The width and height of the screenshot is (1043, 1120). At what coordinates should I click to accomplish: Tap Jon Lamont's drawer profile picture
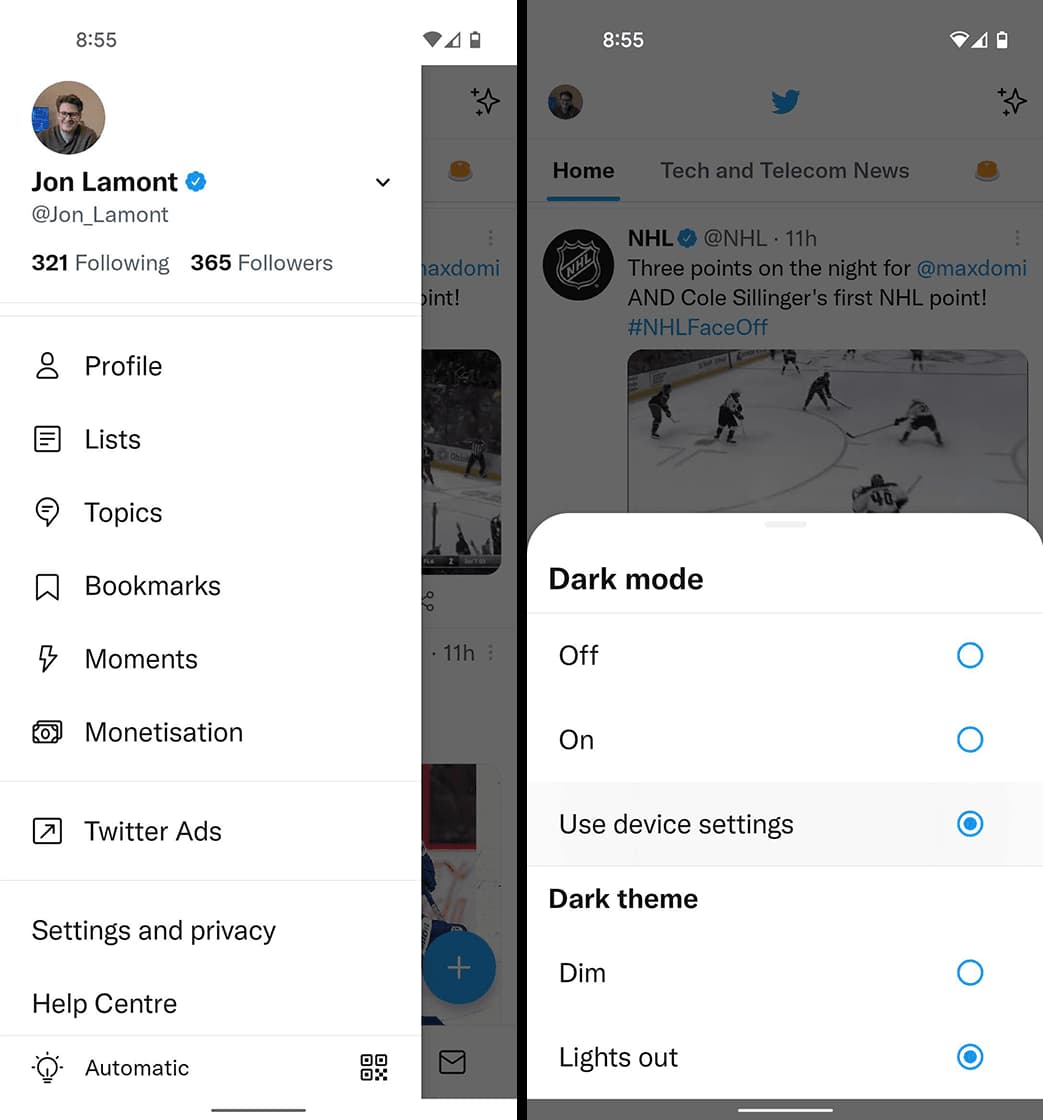tap(68, 118)
